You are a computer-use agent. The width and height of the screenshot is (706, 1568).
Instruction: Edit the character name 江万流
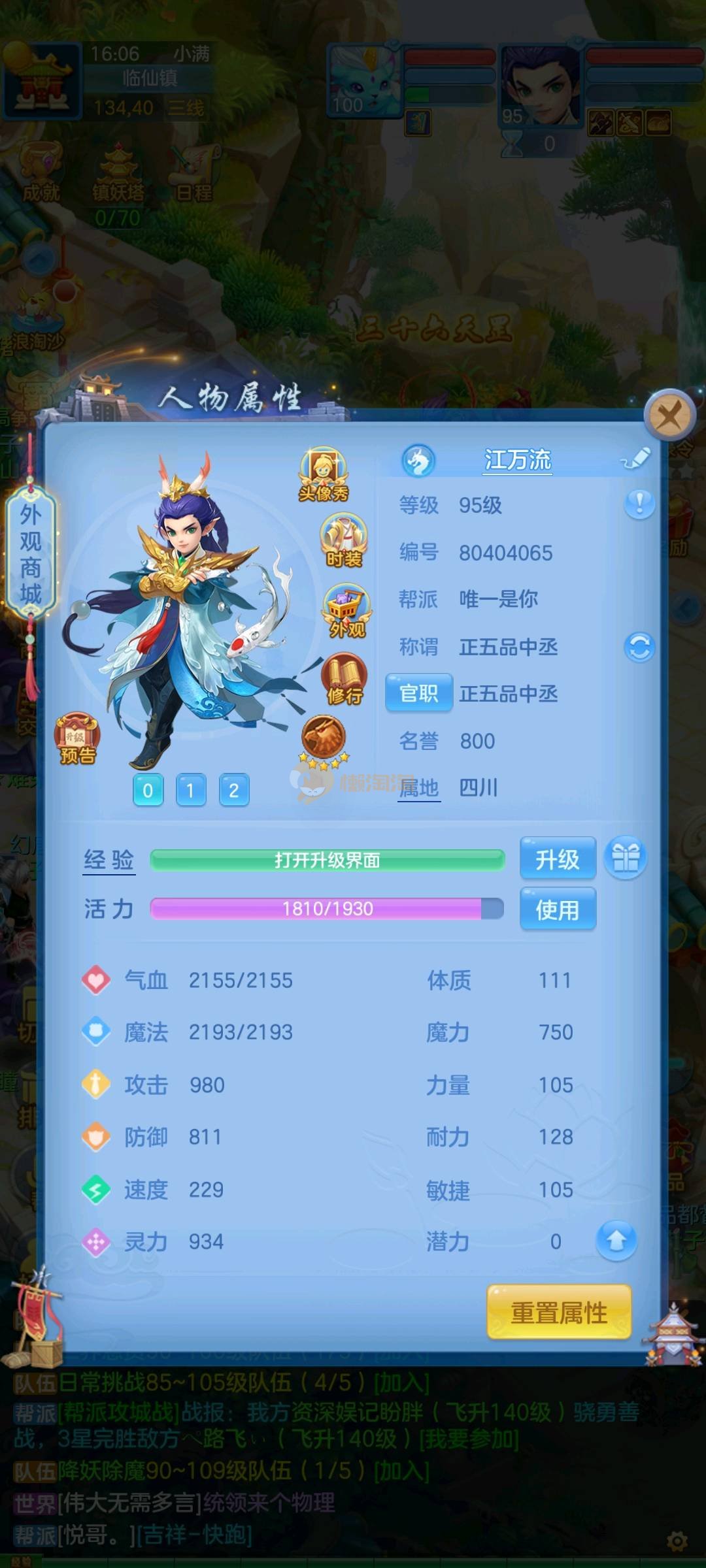[x=636, y=459]
